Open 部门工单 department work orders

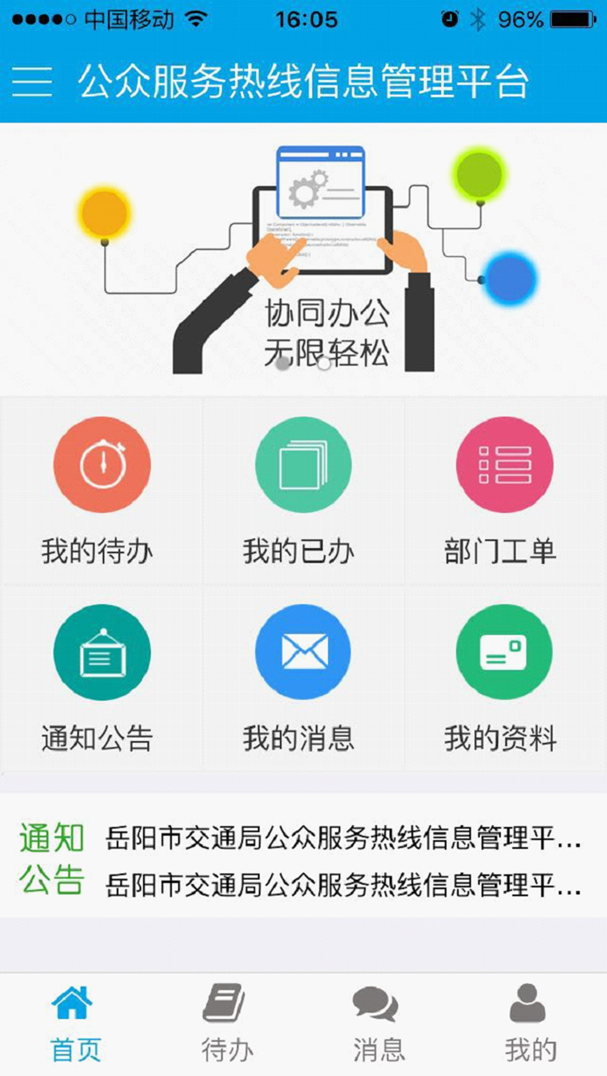[504, 490]
